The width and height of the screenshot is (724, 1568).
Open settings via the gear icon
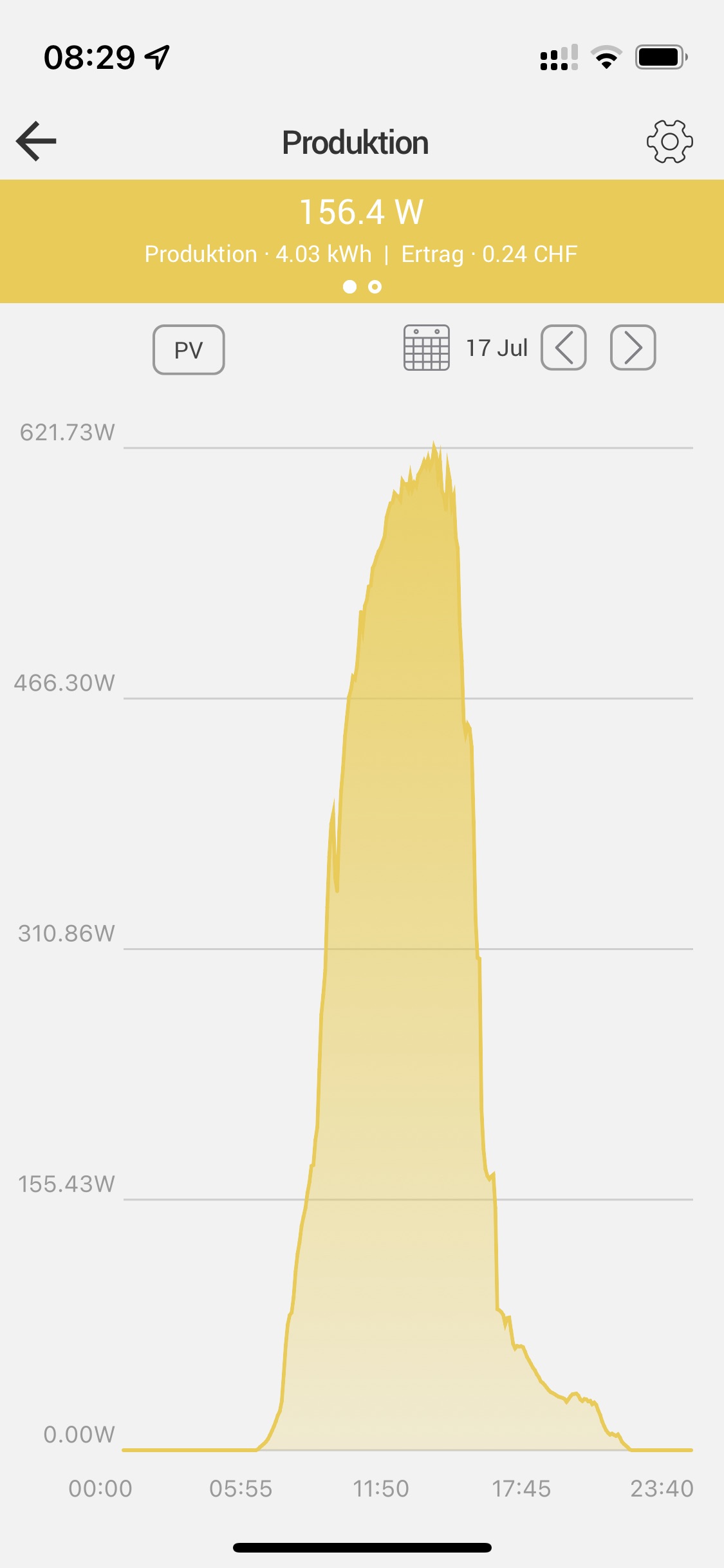(669, 141)
